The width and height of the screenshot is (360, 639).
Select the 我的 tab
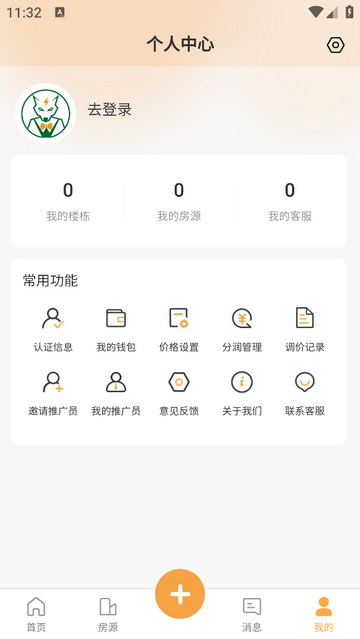[324, 614]
